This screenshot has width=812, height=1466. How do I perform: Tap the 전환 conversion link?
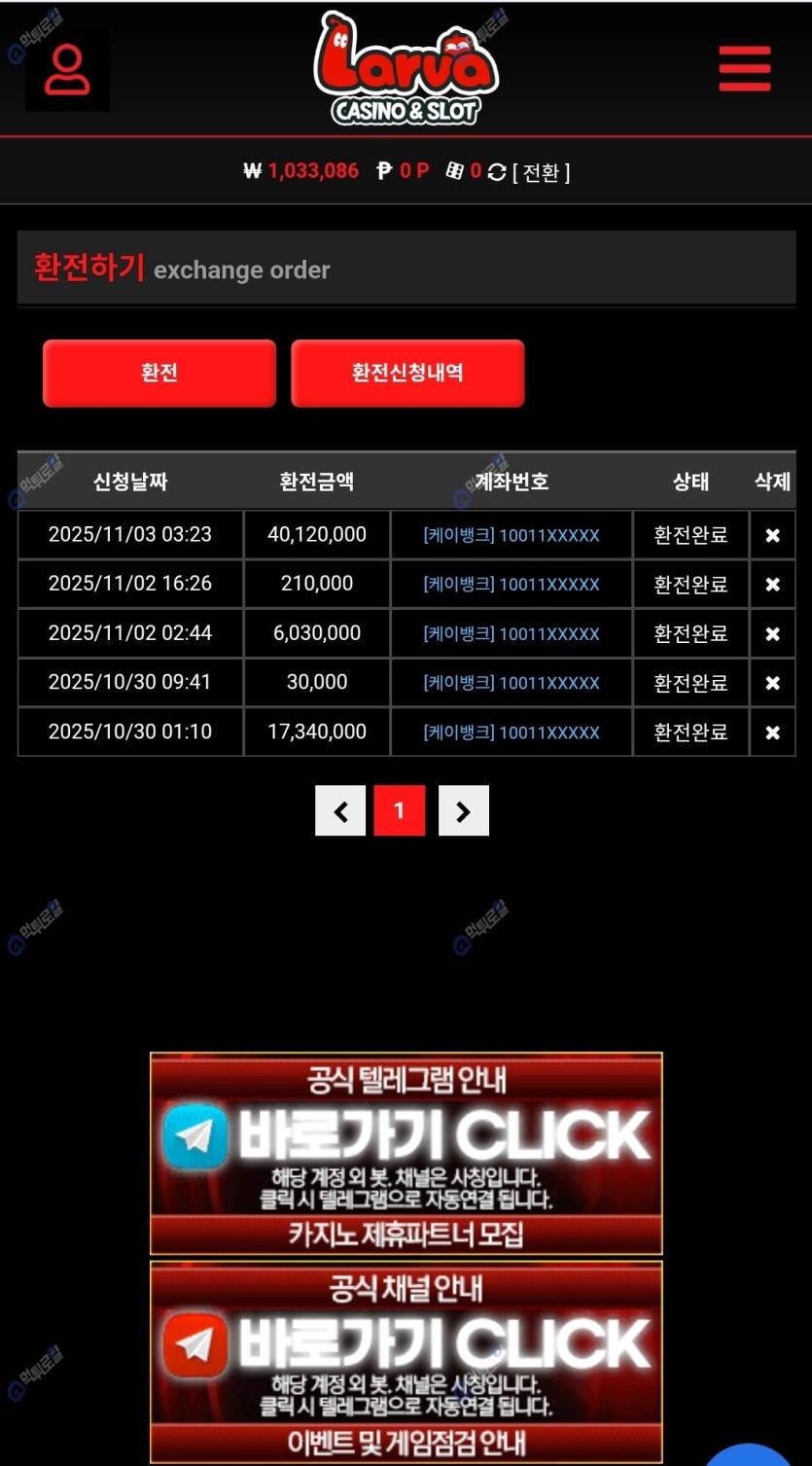541,172
